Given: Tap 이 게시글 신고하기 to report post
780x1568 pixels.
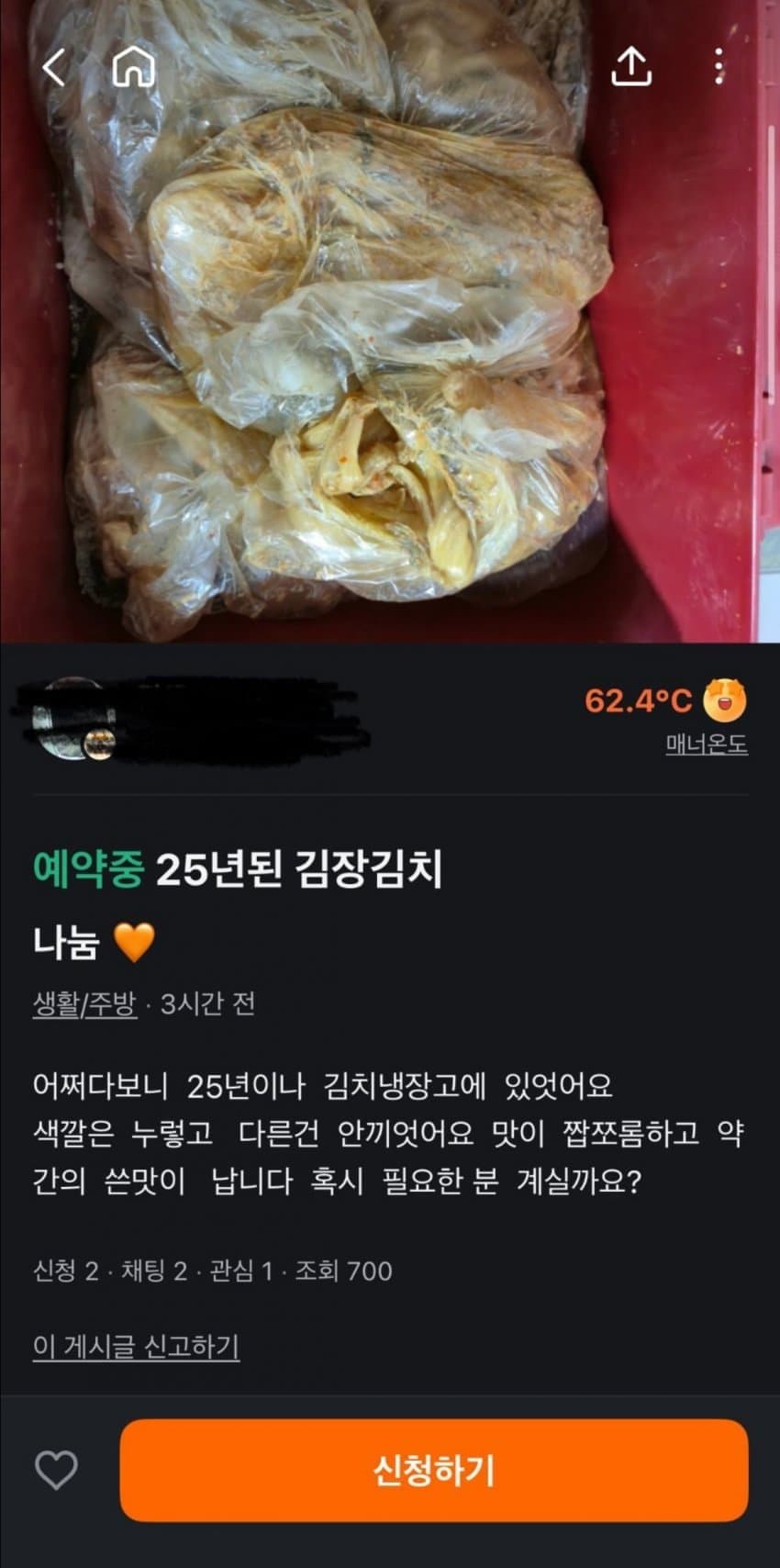Looking at the screenshot, I should [136, 1347].
